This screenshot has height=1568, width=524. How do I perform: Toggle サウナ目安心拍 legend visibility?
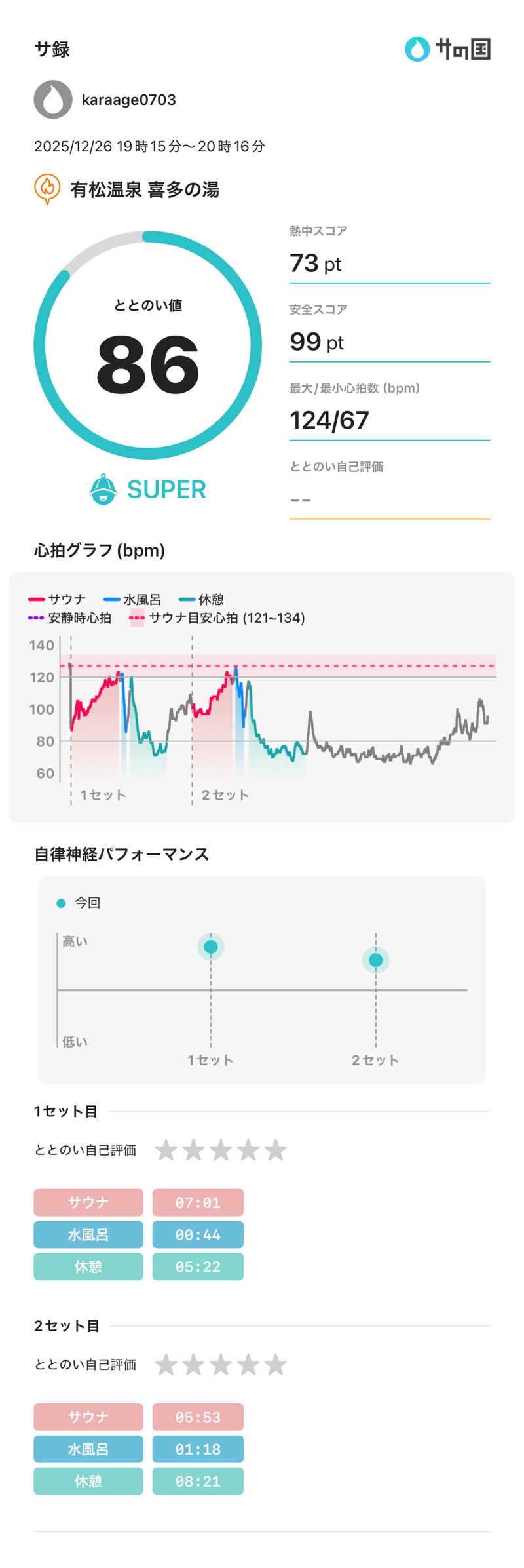[x=190, y=618]
